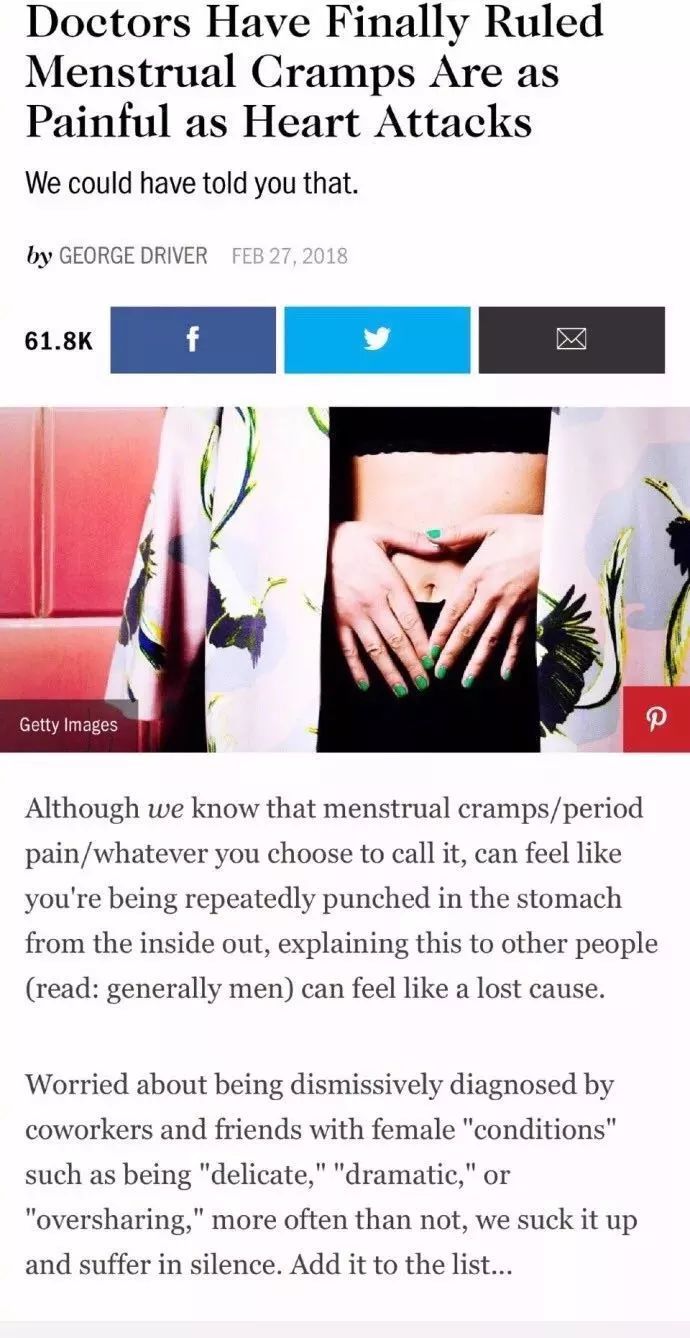Pin the article image to Pinterest
The width and height of the screenshot is (690, 1338).
656,720
